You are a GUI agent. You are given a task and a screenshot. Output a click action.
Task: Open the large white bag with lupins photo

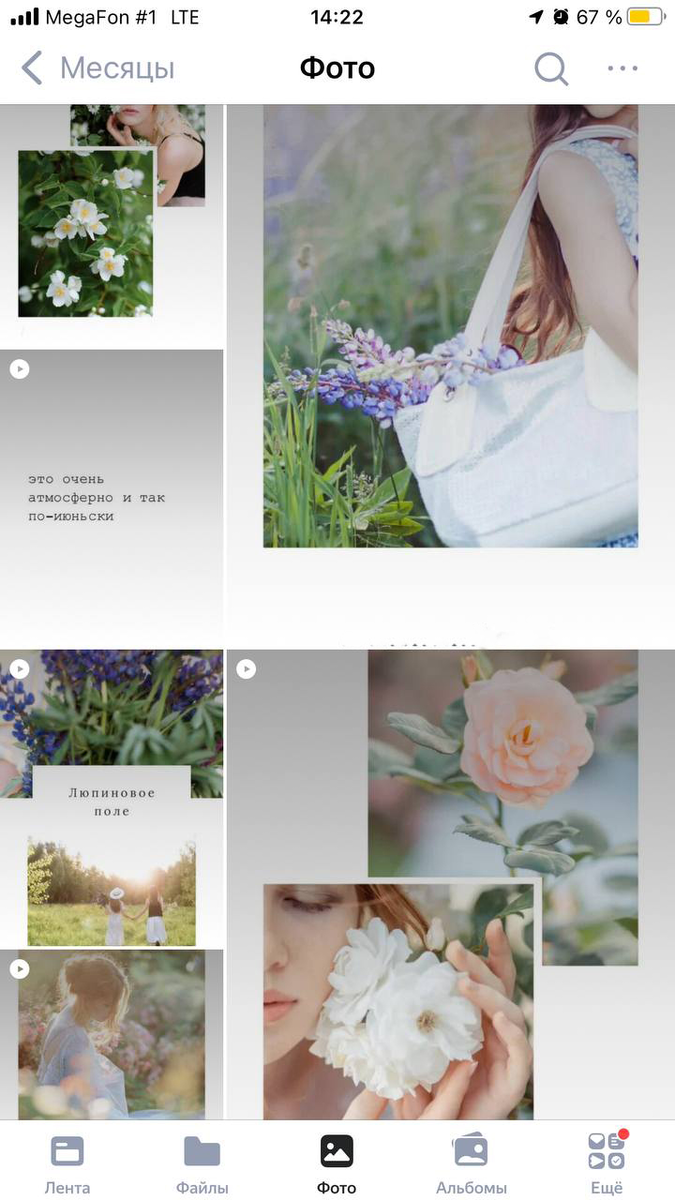451,375
